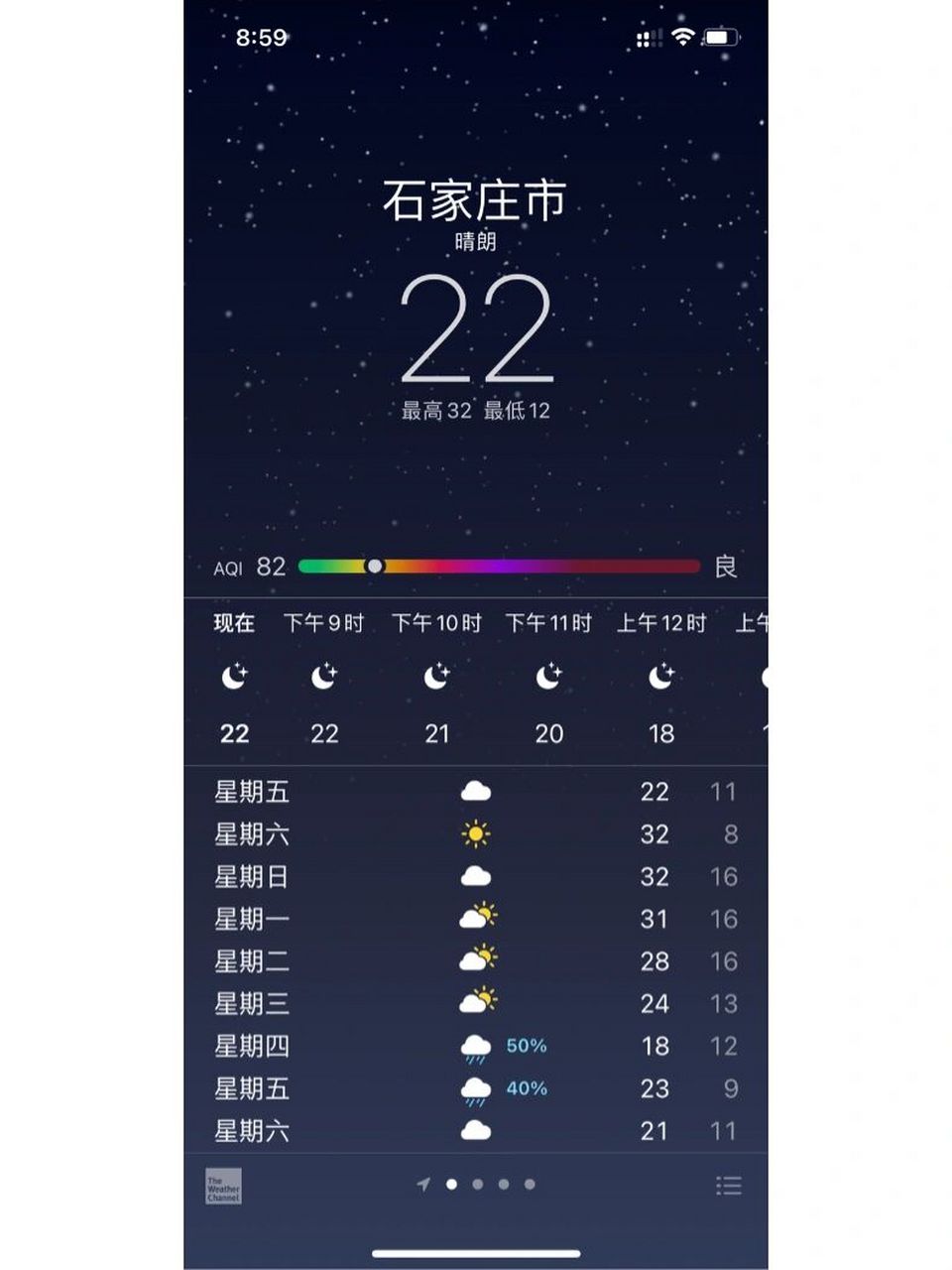Tap the current location arrow icon

click(x=422, y=1185)
